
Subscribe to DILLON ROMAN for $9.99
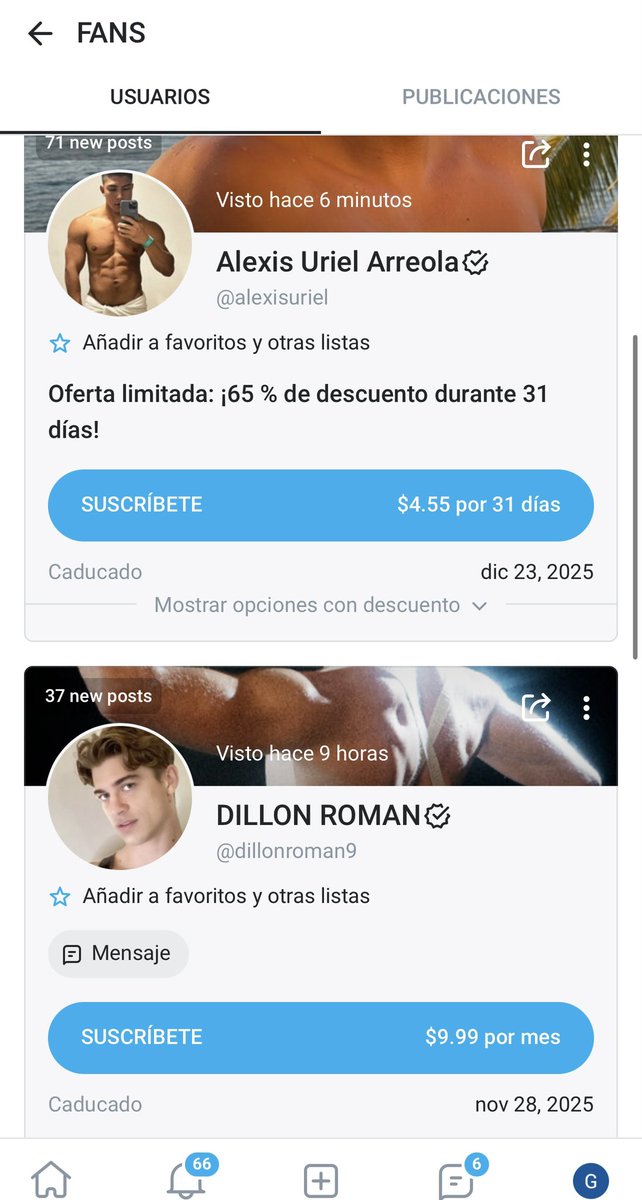(321, 1038)
